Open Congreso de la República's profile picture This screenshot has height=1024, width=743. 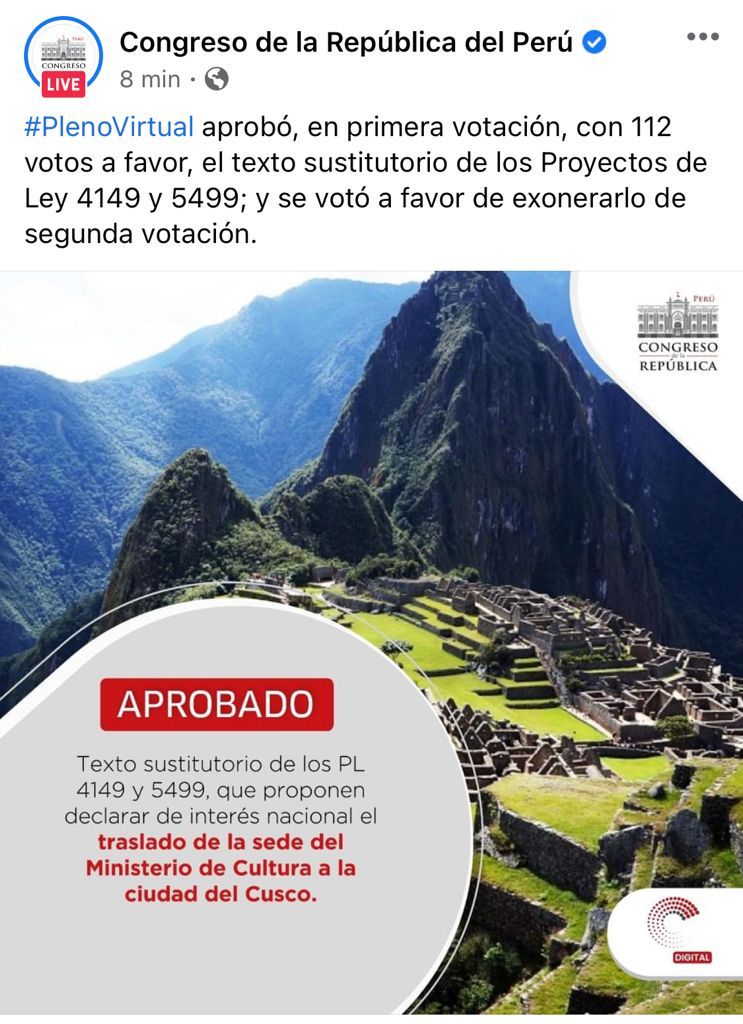tap(63, 57)
